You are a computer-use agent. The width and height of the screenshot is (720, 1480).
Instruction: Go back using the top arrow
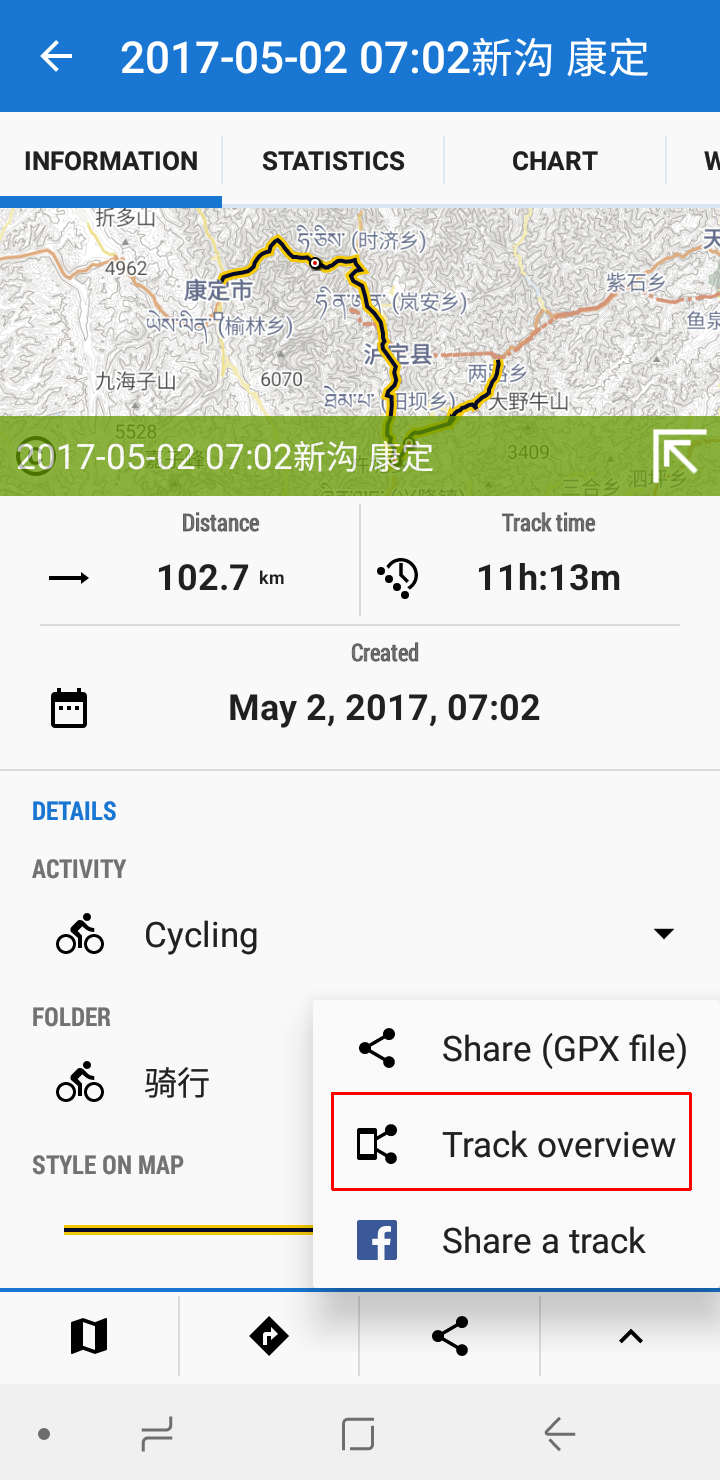pyautogui.click(x=56, y=57)
